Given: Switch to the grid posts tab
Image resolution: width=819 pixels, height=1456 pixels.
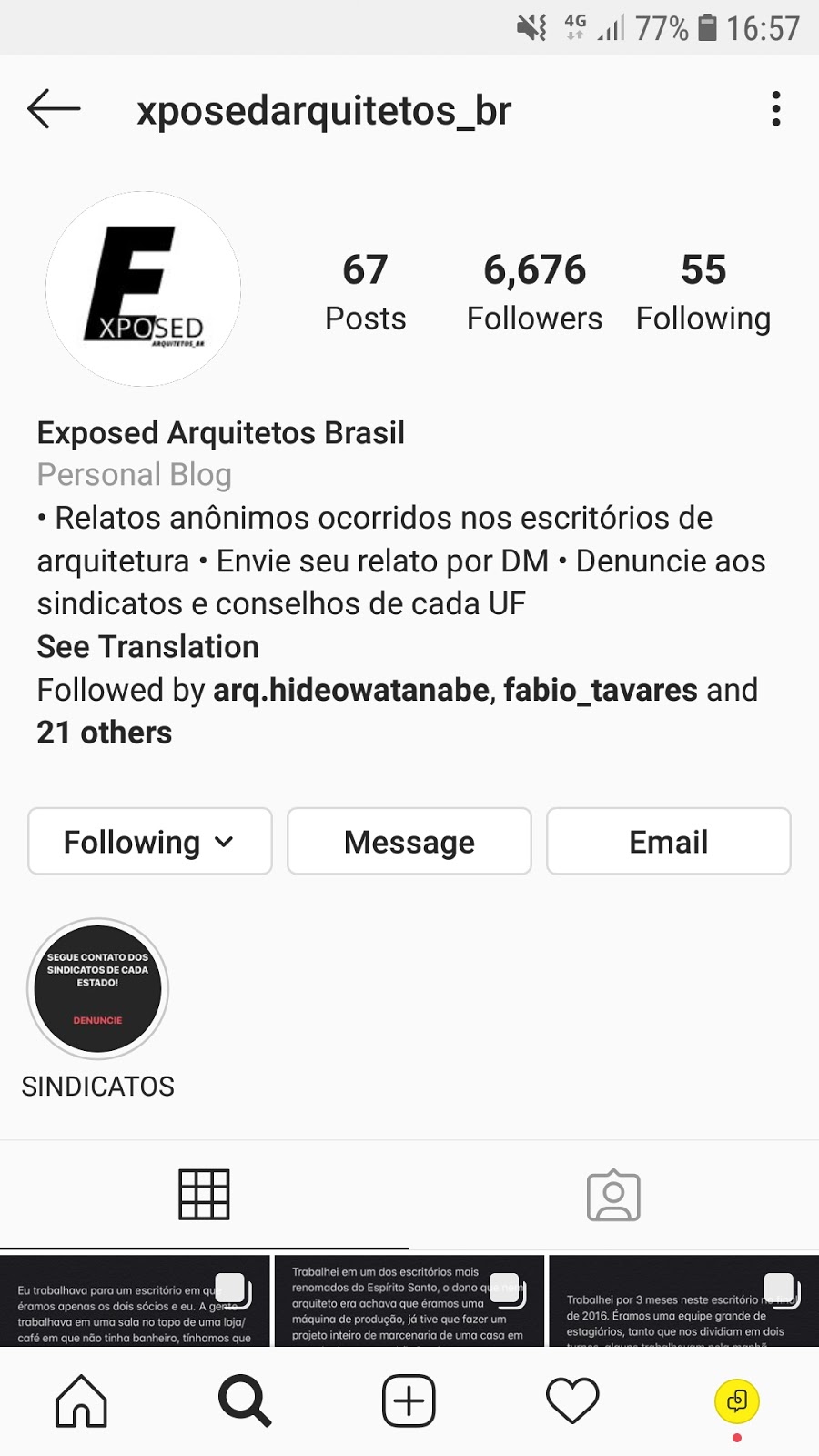Looking at the screenshot, I should coord(204,1195).
